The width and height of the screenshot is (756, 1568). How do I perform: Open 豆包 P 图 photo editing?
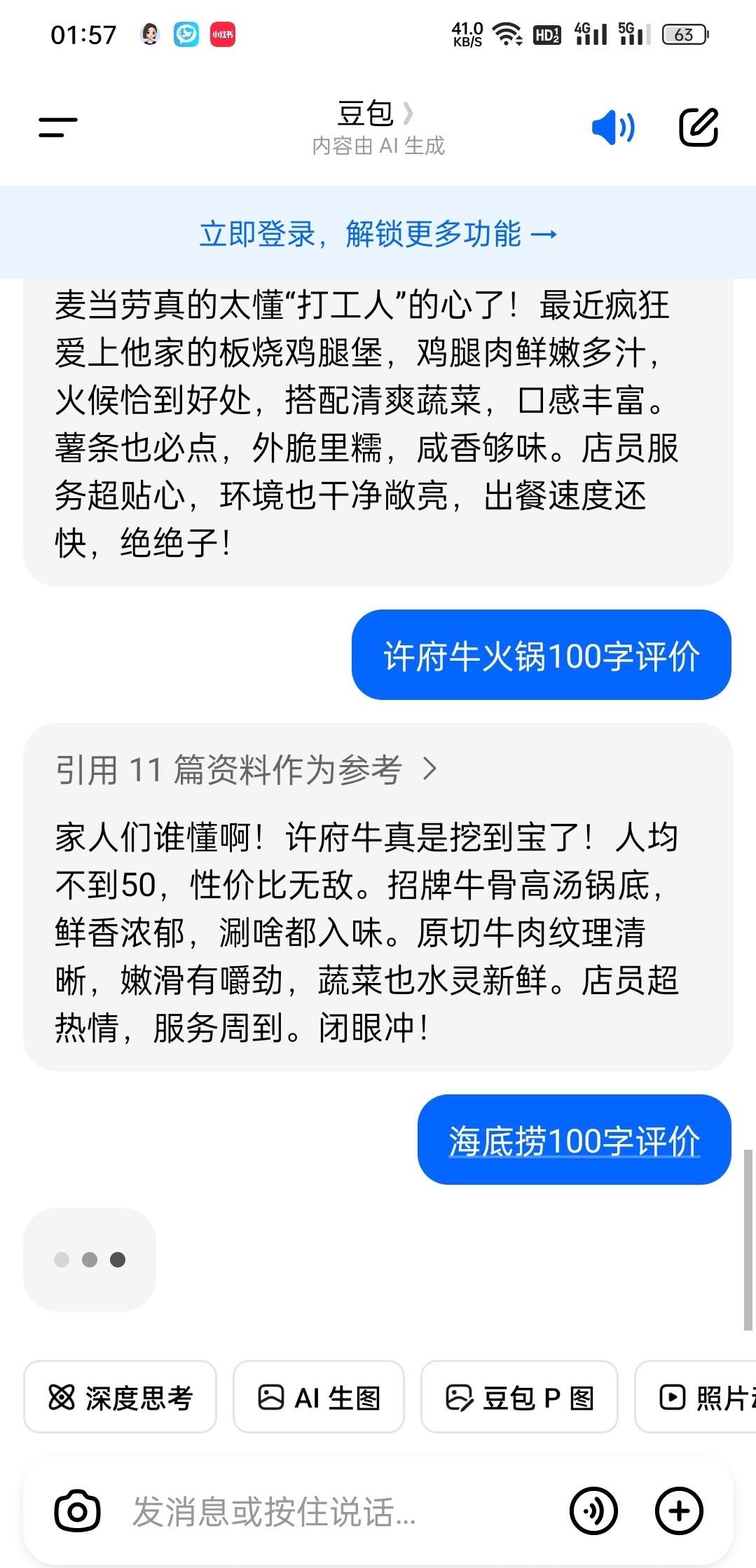coord(519,1398)
